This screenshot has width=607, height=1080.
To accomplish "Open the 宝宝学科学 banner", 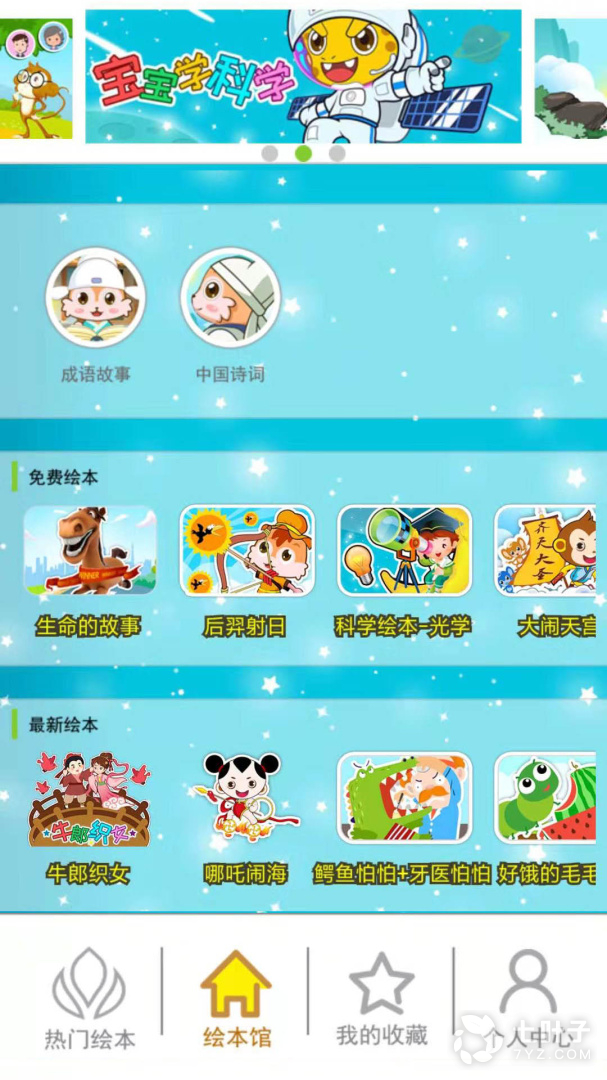I will [303, 77].
